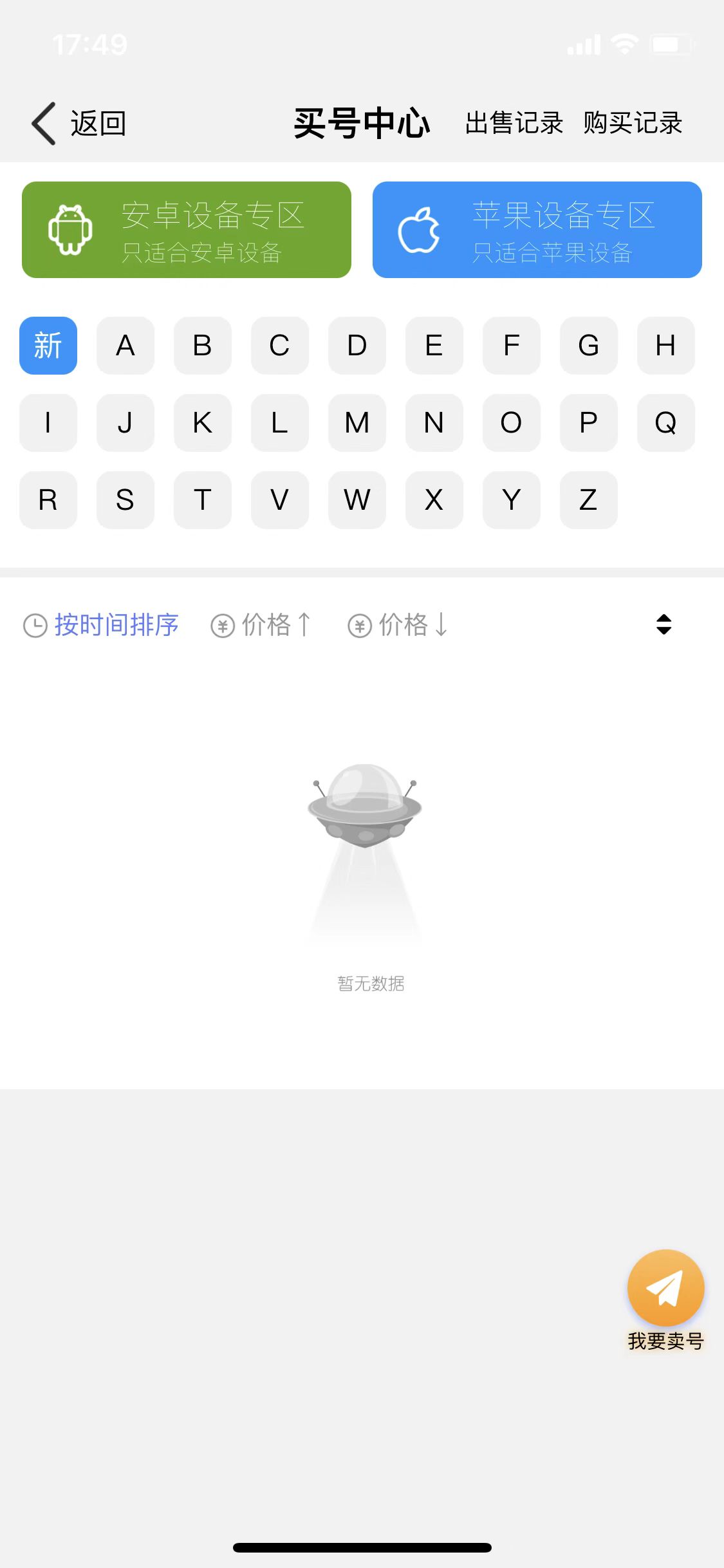Select the 新 filter chip
This screenshot has width=724, height=1568.
[48, 346]
